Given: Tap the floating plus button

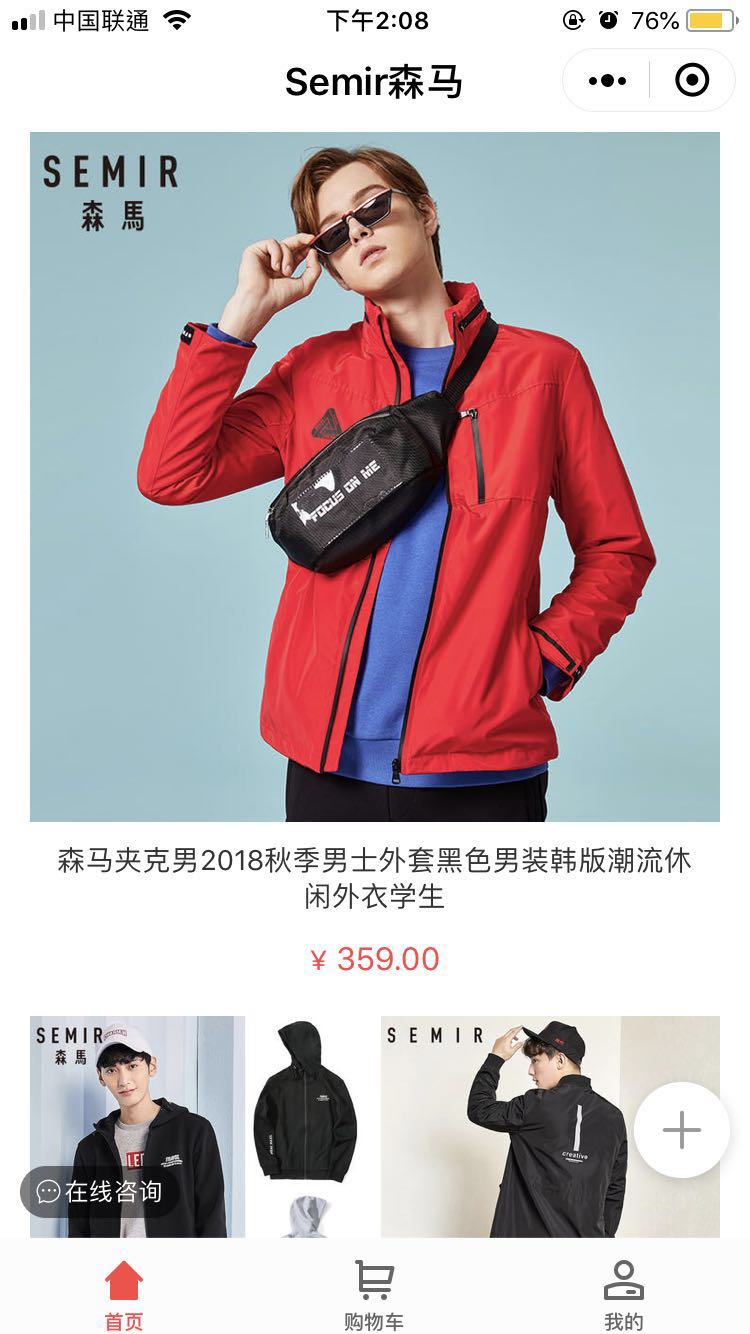Looking at the screenshot, I should point(681,1130).
